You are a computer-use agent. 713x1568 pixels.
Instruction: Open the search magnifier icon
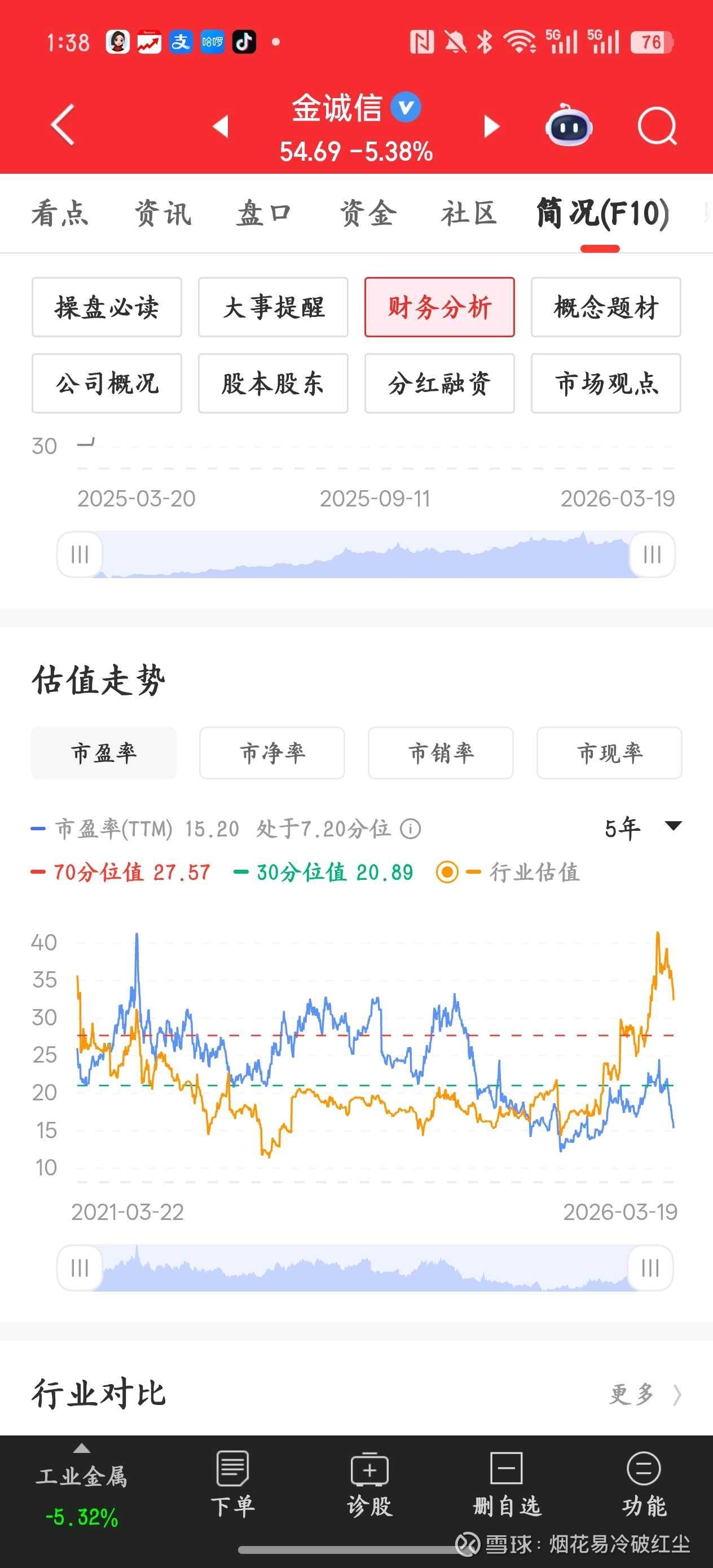657,126
